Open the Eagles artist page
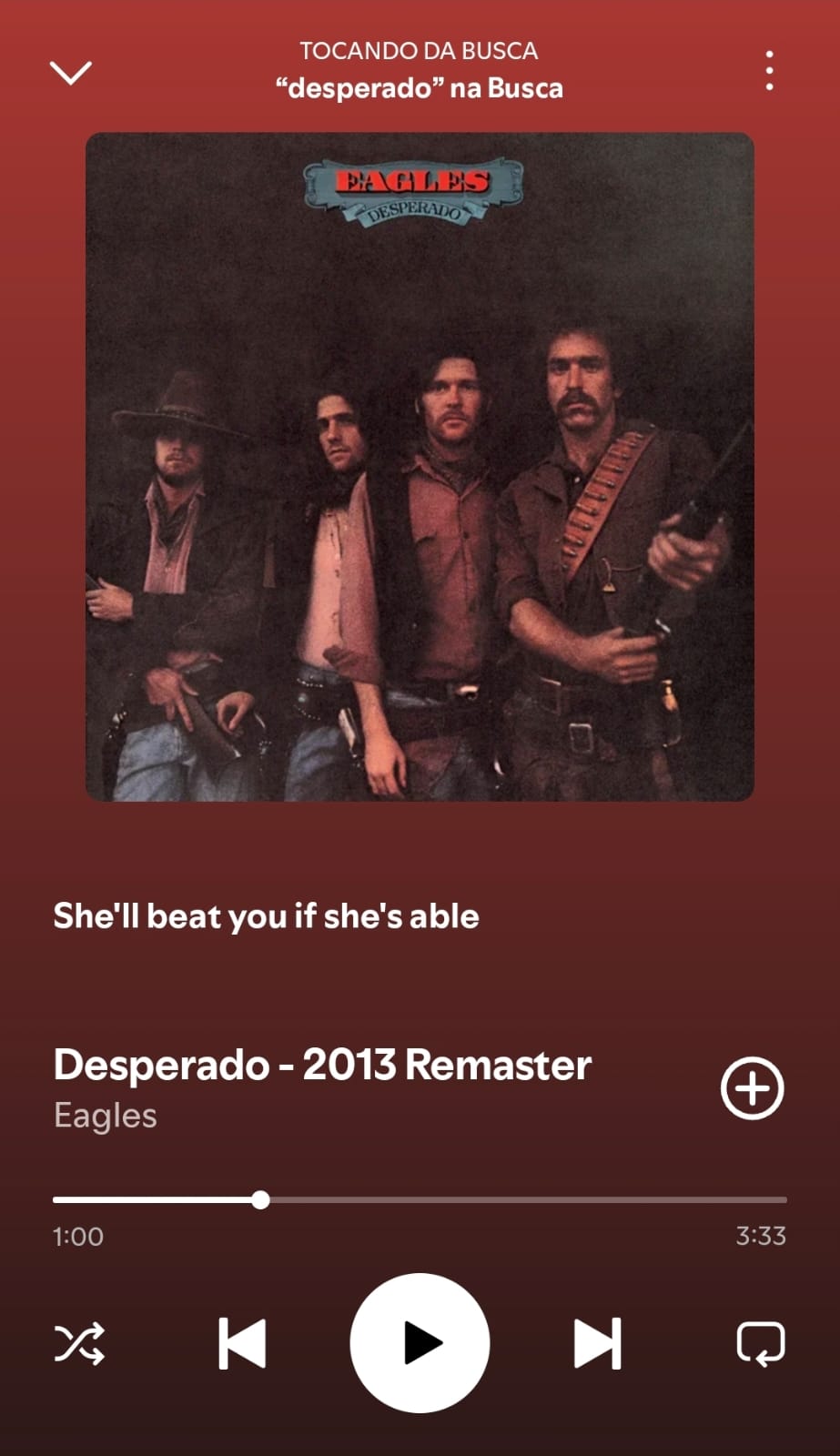This screenshot has width=840, height=1456. point(105,1116)
